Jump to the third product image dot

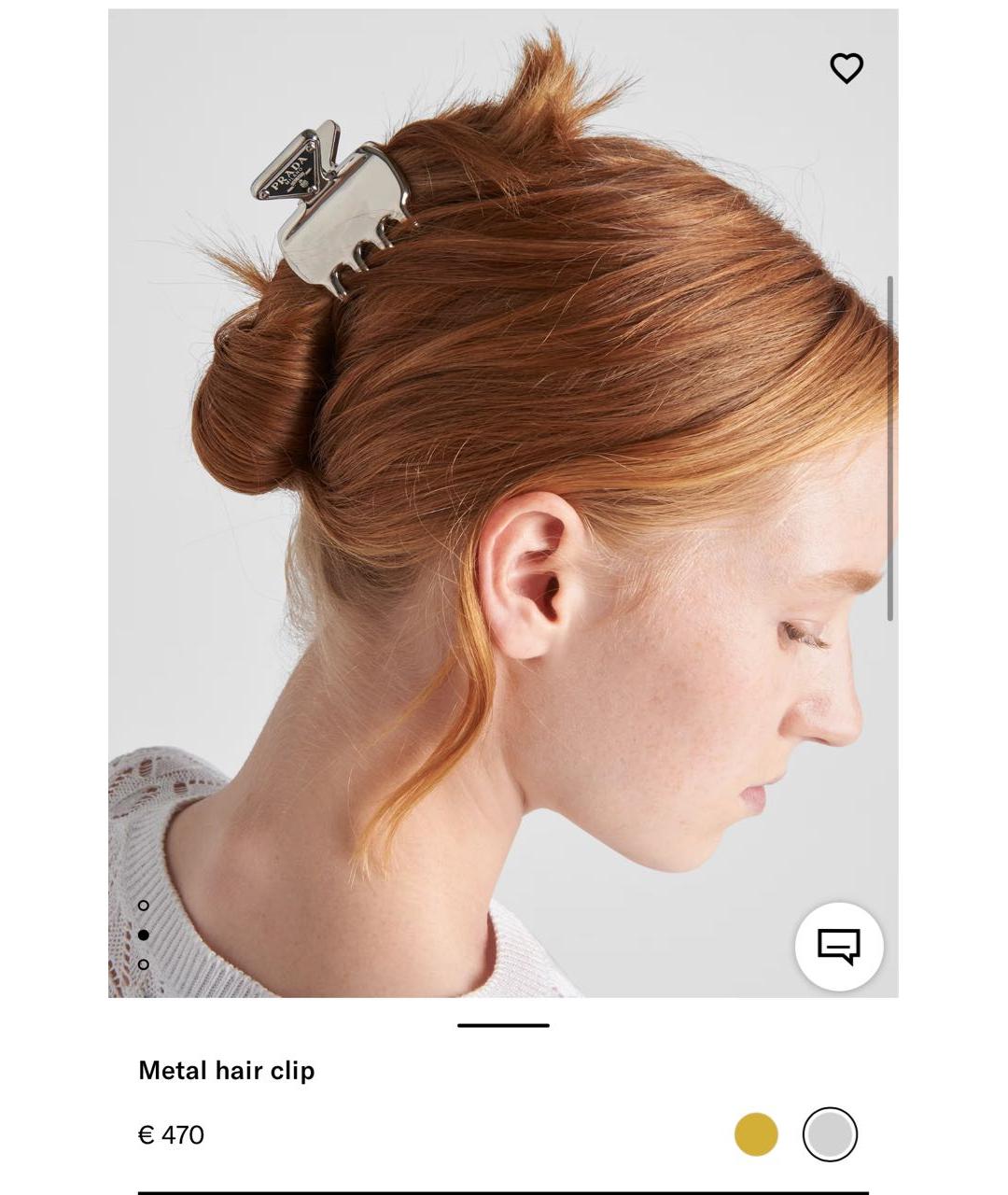click(143, 964)
